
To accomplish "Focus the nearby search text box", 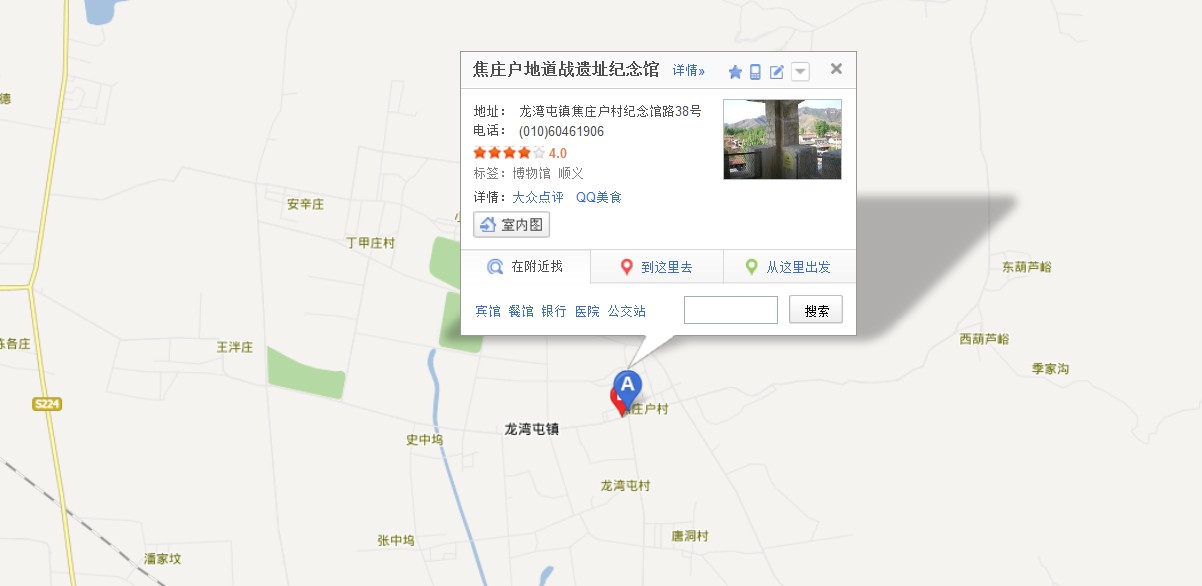I will [730, 310].
